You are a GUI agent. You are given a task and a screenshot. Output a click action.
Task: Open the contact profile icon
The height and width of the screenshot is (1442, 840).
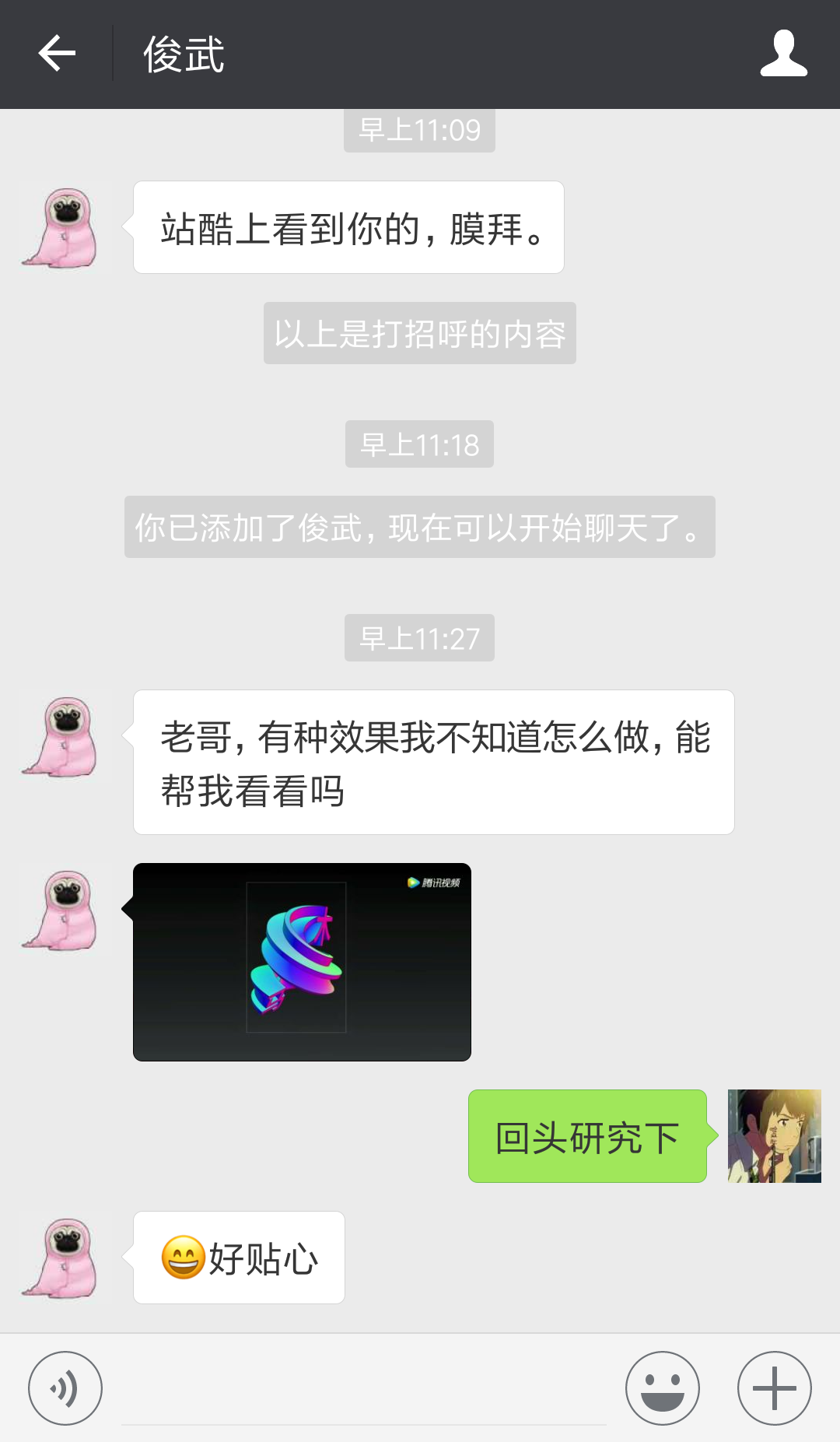coord(783,54)
